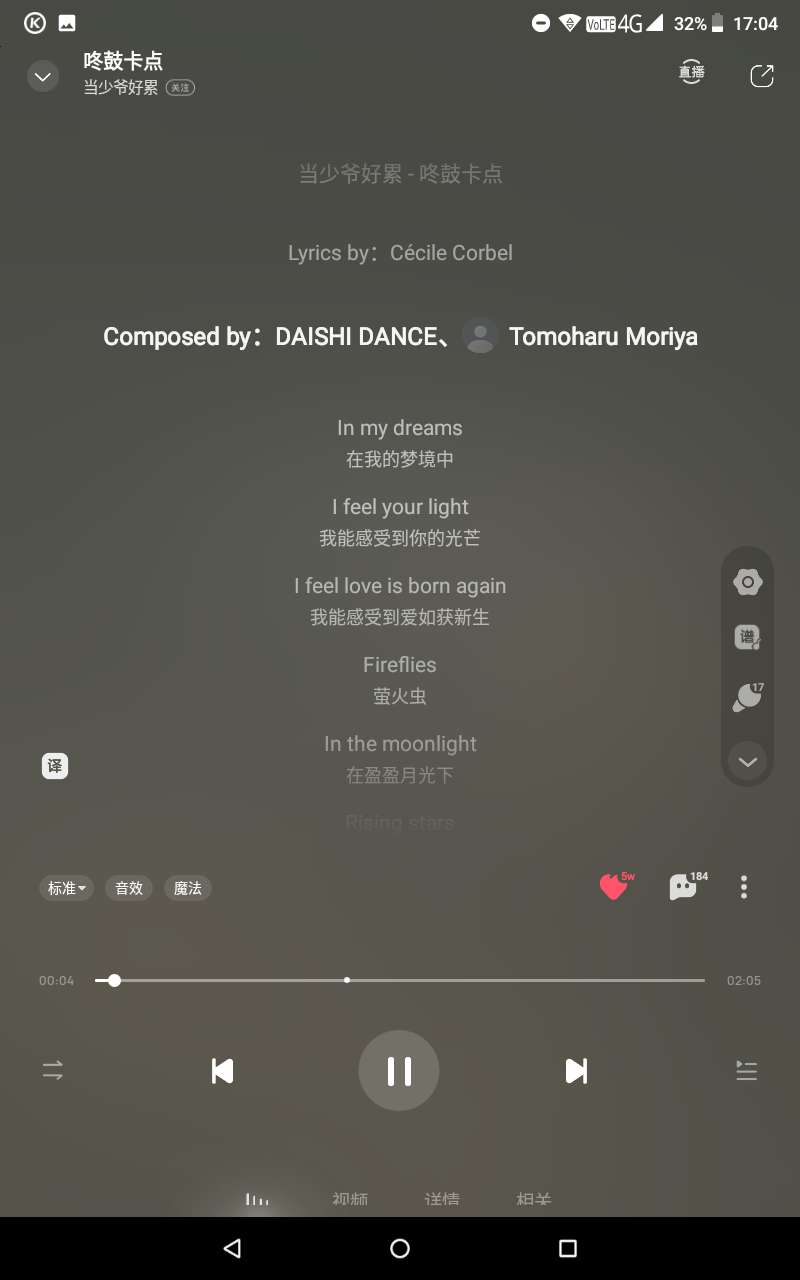This screenshot has height=1280, width=800.
Task: Open the play queue list
Action: [746, 1071]
